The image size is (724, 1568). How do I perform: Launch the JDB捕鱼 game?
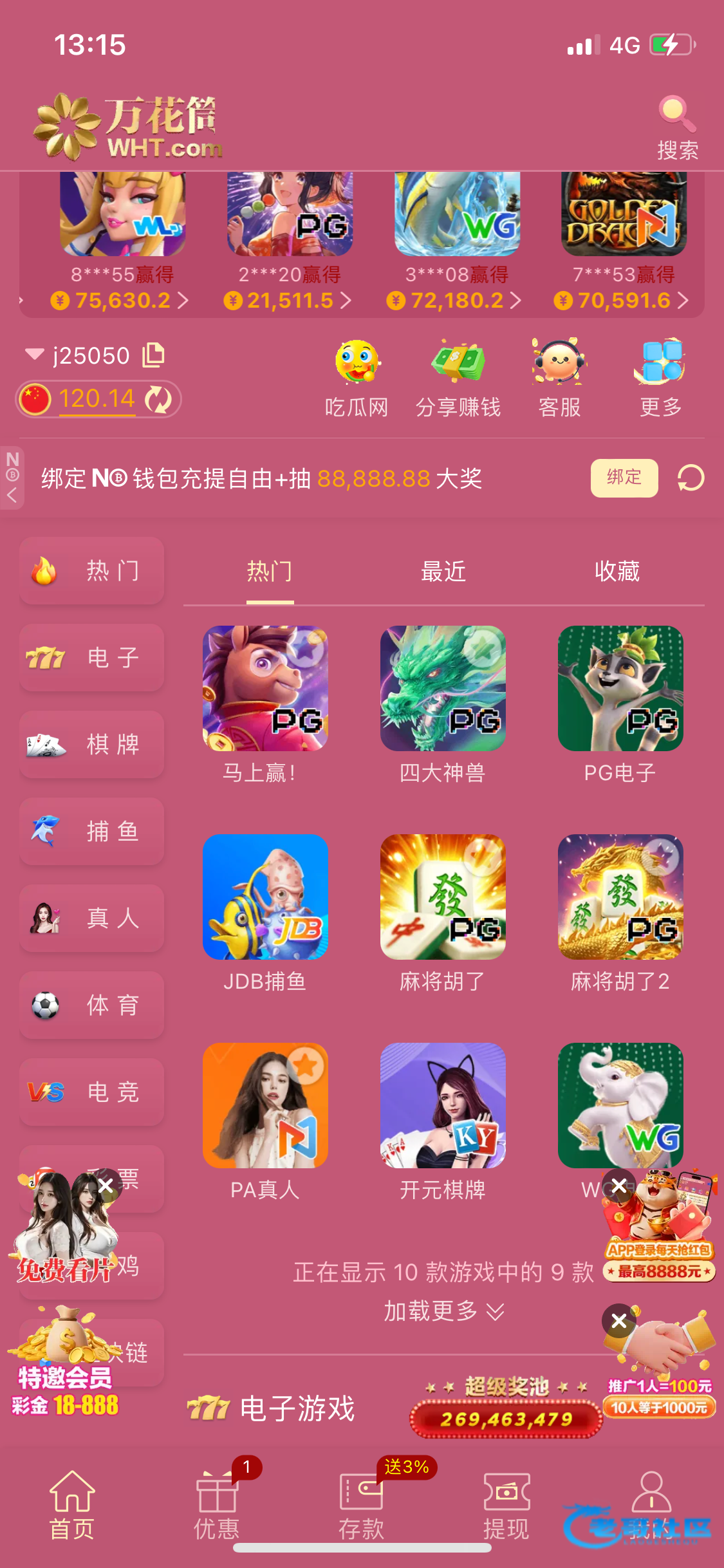coord(265,897)
